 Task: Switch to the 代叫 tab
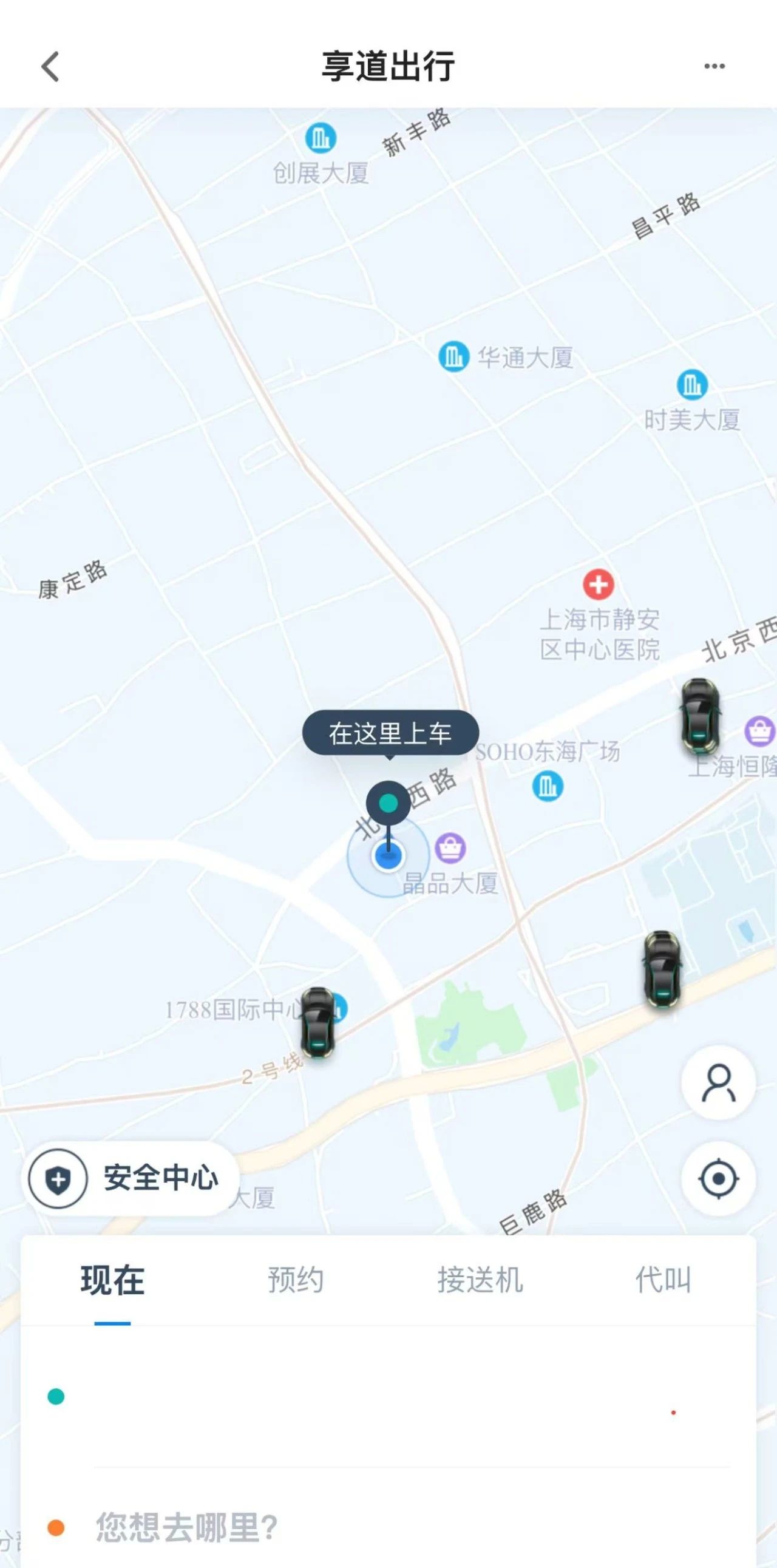click(663, 1280)
